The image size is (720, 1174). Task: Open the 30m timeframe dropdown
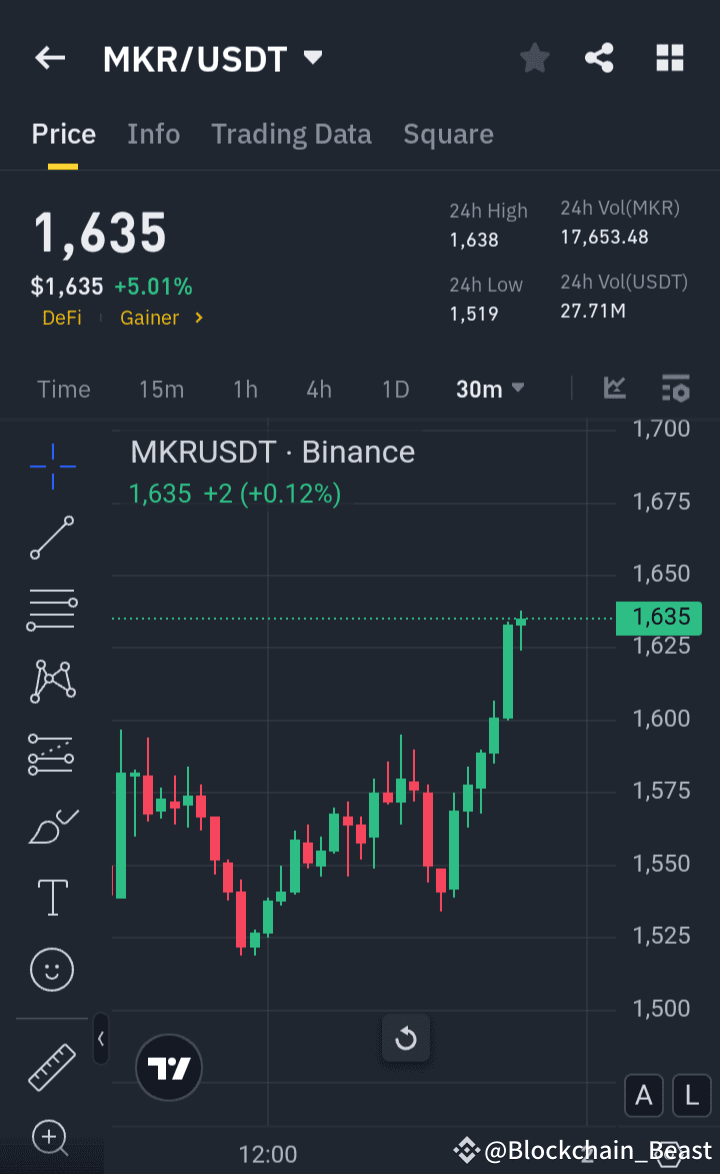[490, 389]
